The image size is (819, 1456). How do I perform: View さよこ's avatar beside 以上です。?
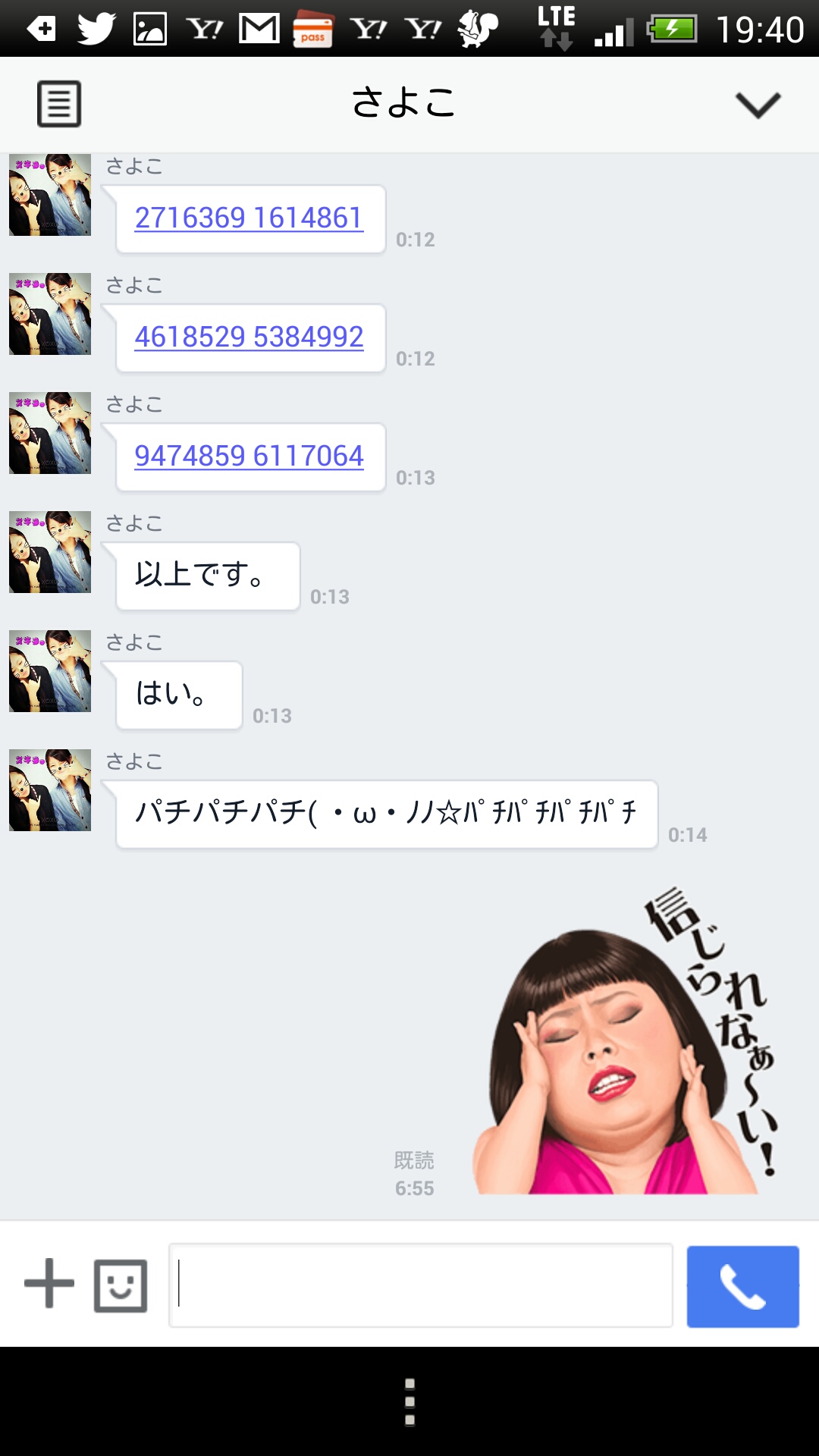pos(50,552)
